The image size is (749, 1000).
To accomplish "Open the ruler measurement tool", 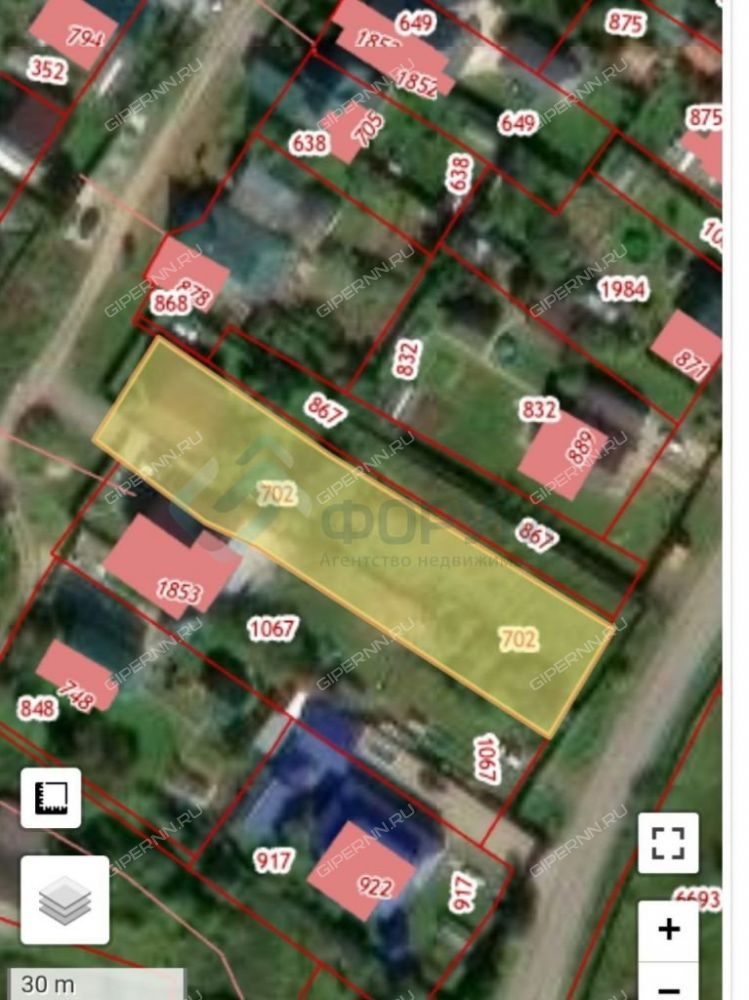I will click(x=50, y=797).
